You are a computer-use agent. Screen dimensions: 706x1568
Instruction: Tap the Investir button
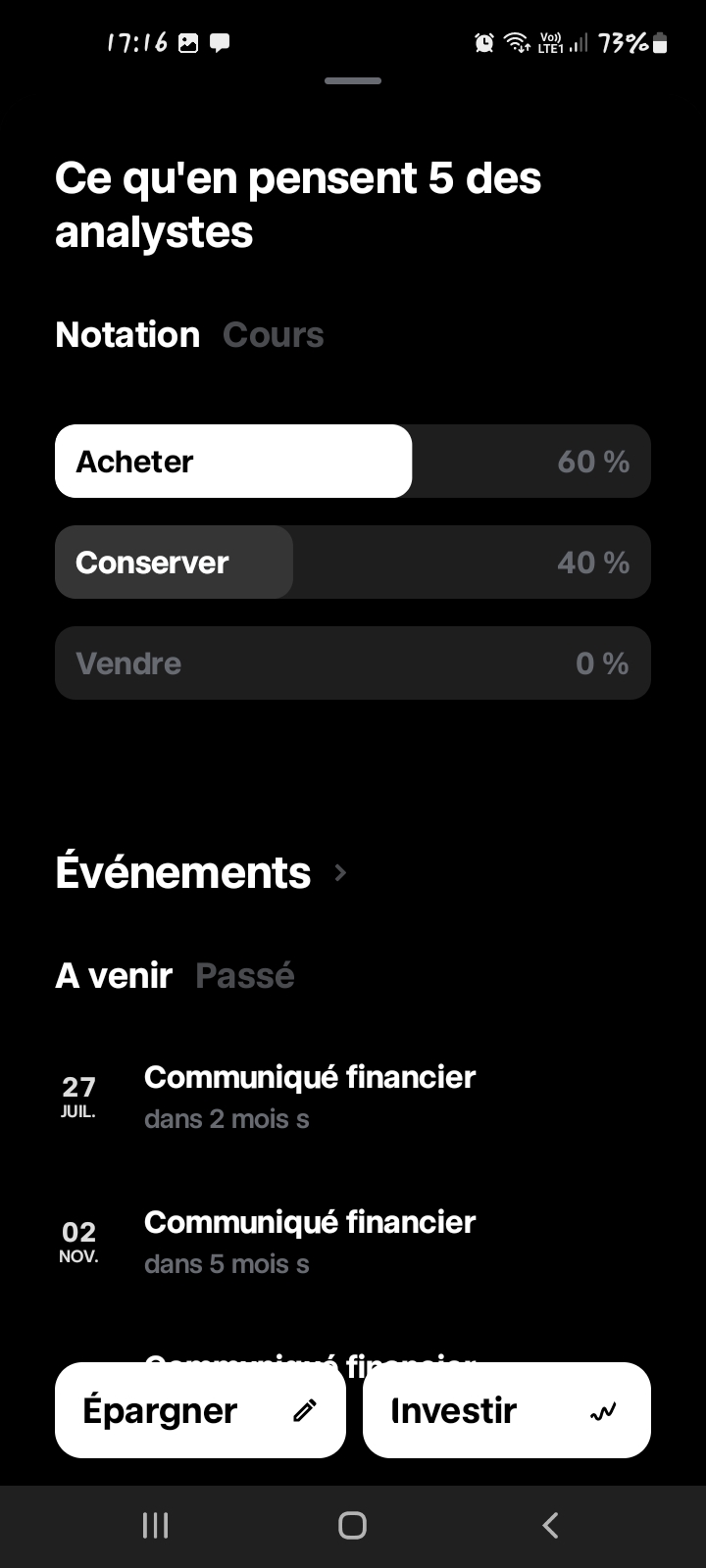pyautogui.click(x=507, y=1410)
